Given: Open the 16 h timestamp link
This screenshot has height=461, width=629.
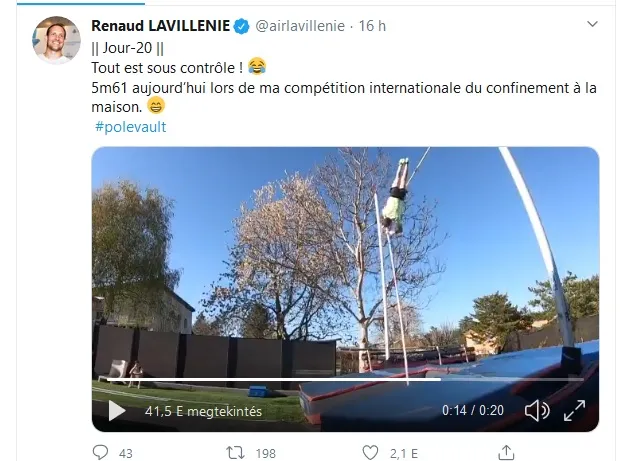Looking at the screenshot, I should [x=372, y=26].
